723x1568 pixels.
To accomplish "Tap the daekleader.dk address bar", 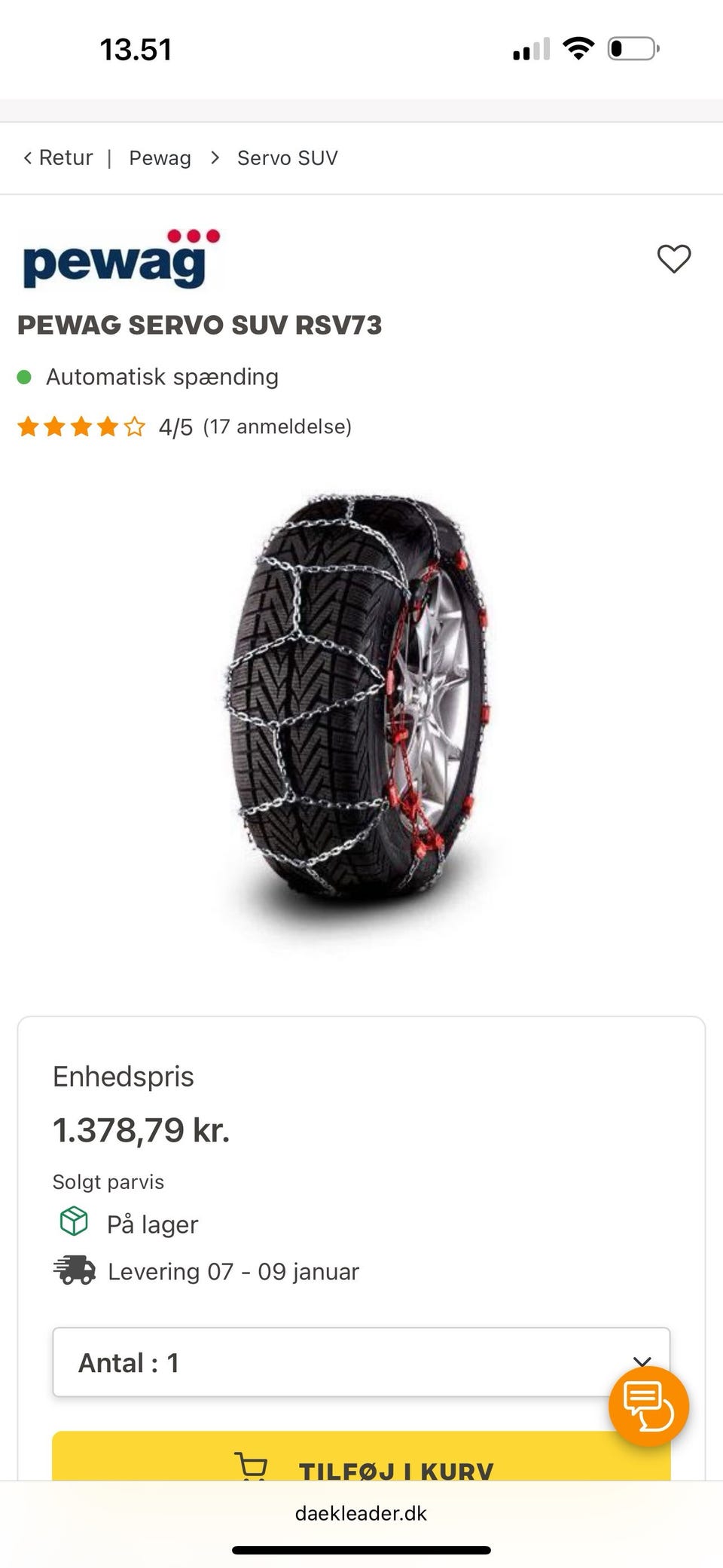I will [x=361, y=1513].
